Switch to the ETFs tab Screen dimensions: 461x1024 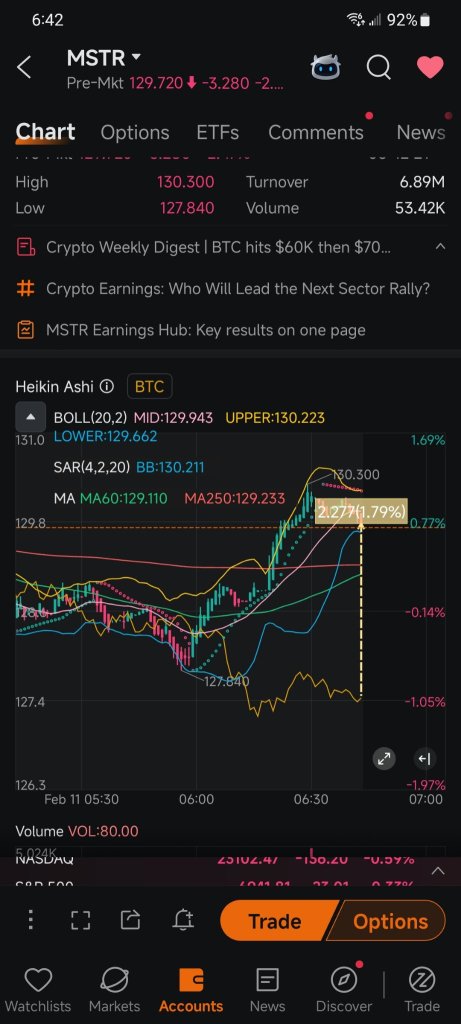(x=217, y=133)
